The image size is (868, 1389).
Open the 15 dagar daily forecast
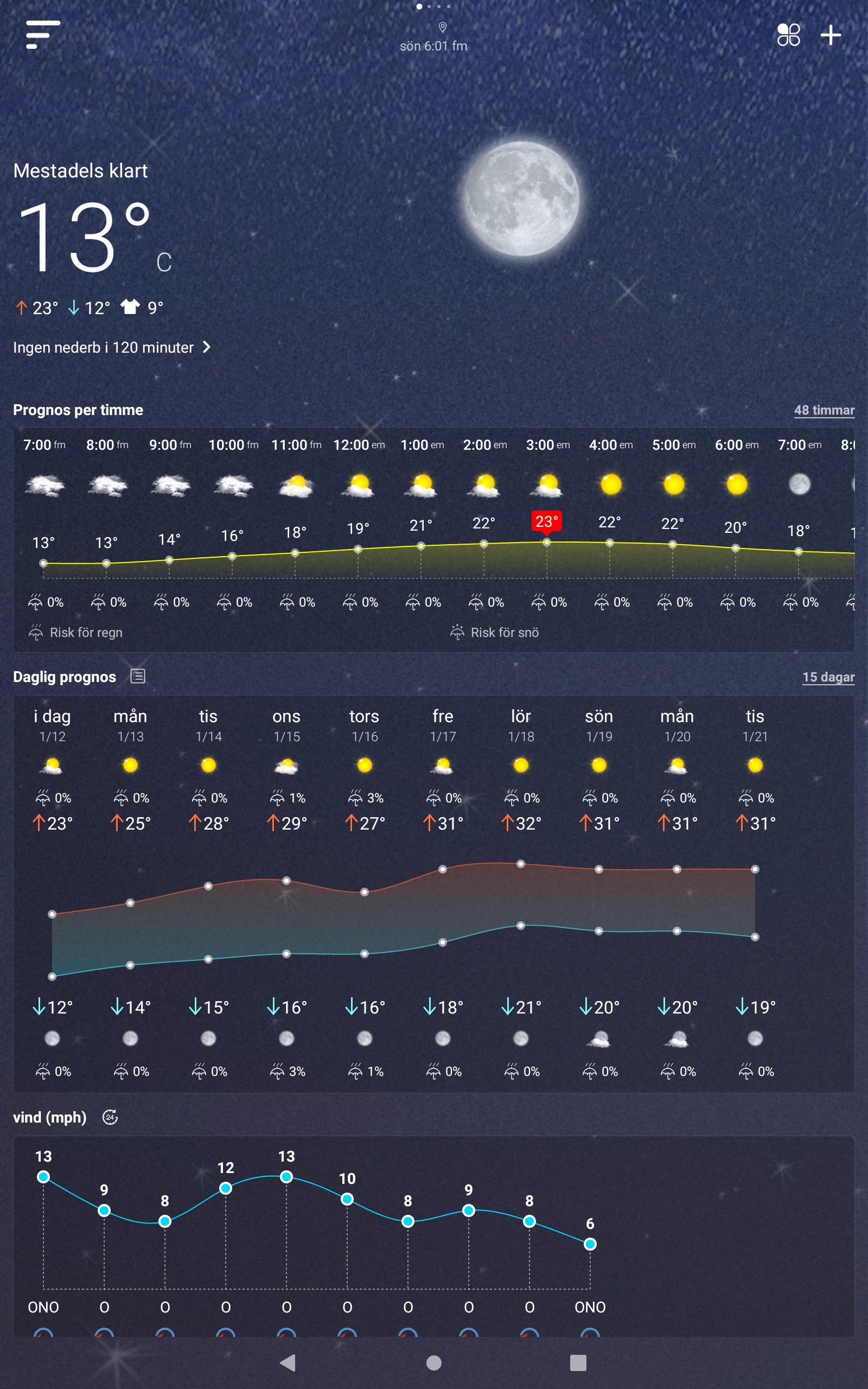point(828,677)
